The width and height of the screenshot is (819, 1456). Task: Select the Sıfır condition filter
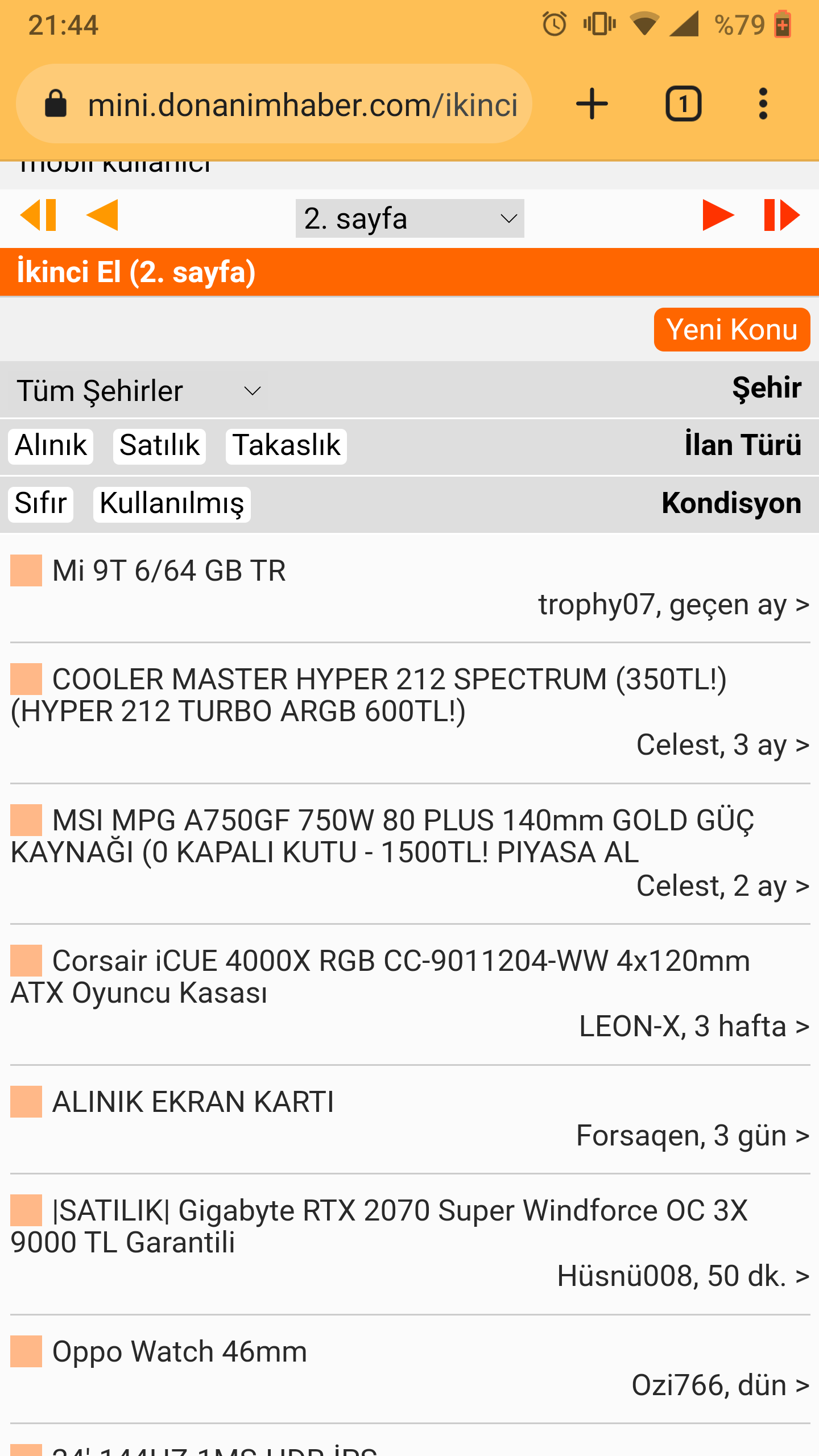coord(40,503)
